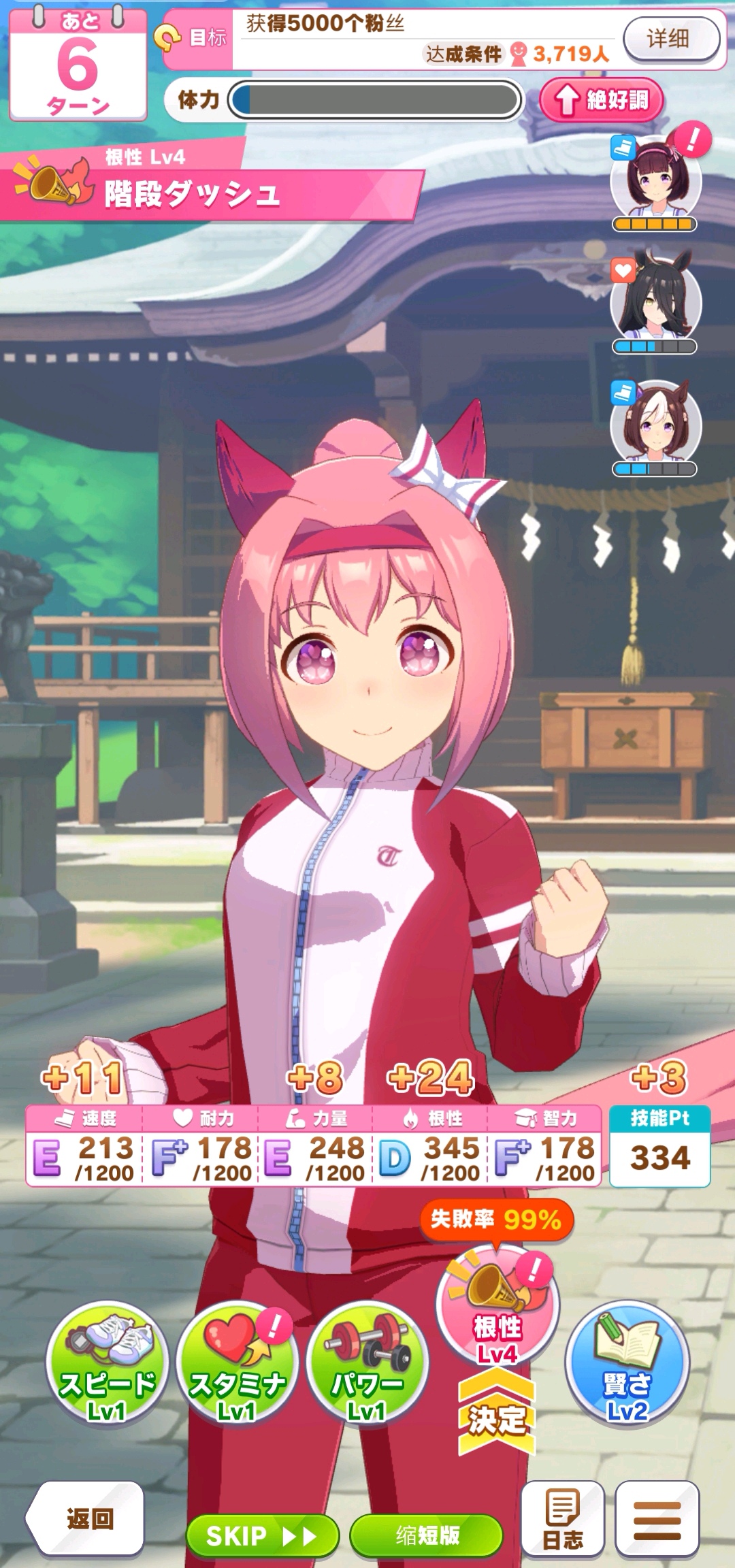Go back with 返回 button
Image resolution: width=735 pixels, height=1568 pixels.
point(90,1518)
